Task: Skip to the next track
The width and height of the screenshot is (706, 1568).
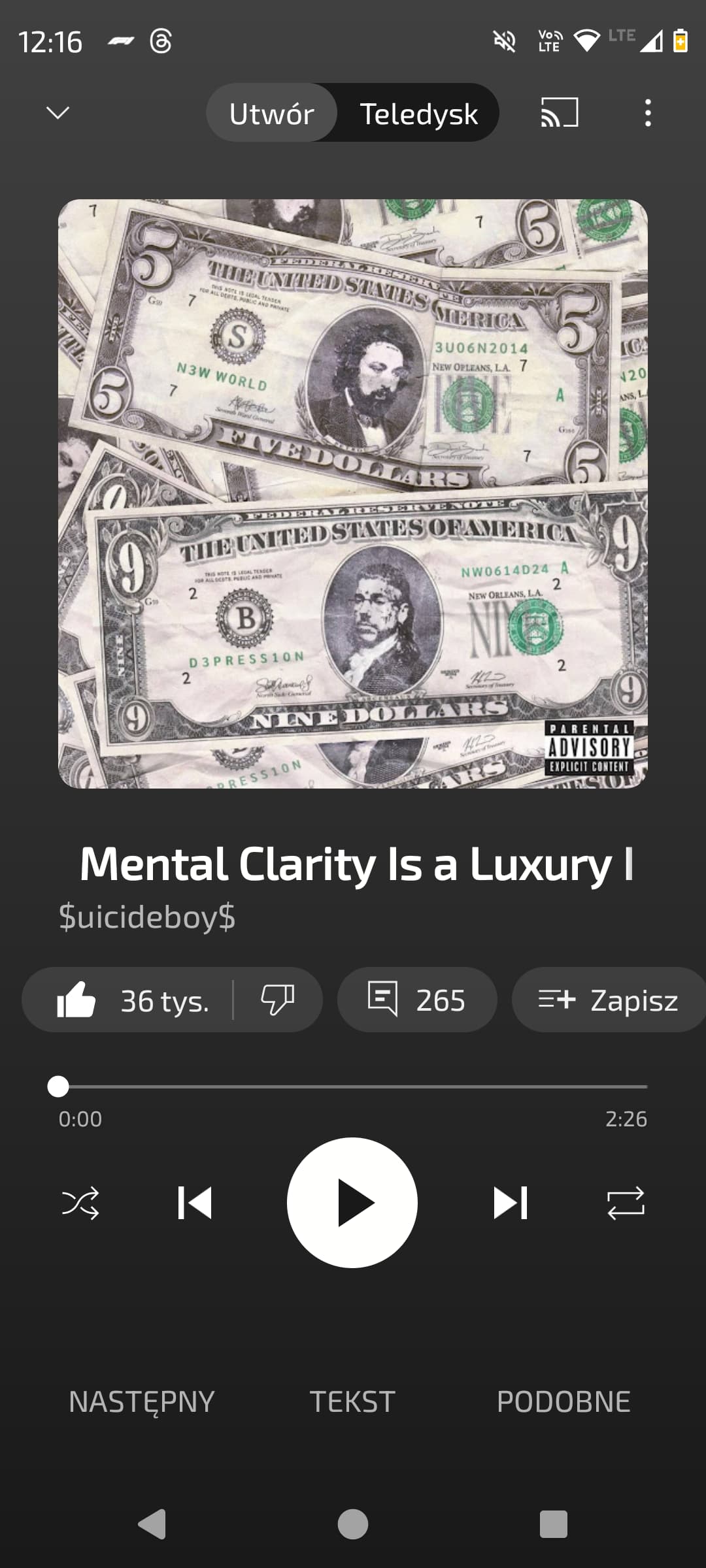Action: tap(510, 1203)
